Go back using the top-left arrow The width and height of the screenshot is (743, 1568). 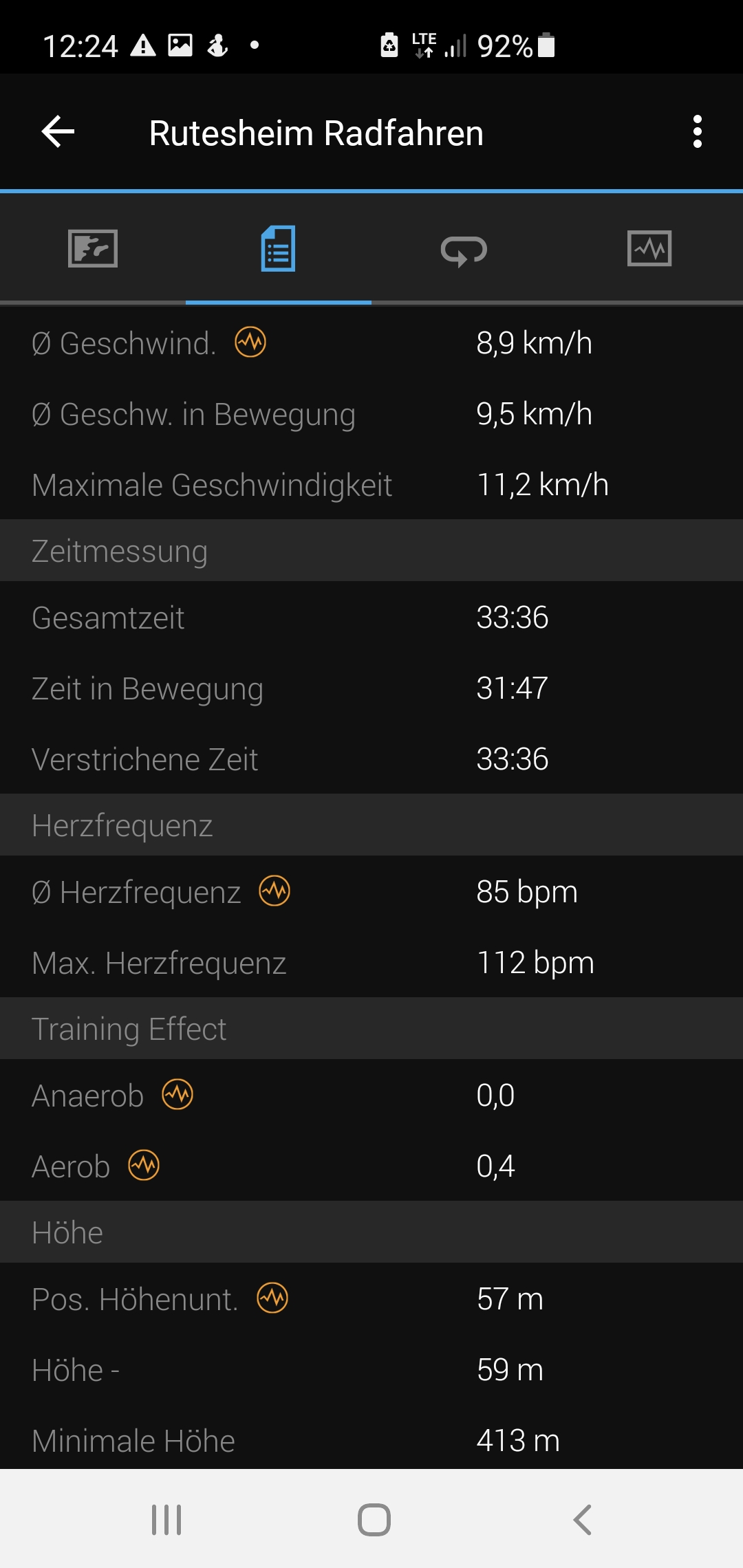point(58,131)
